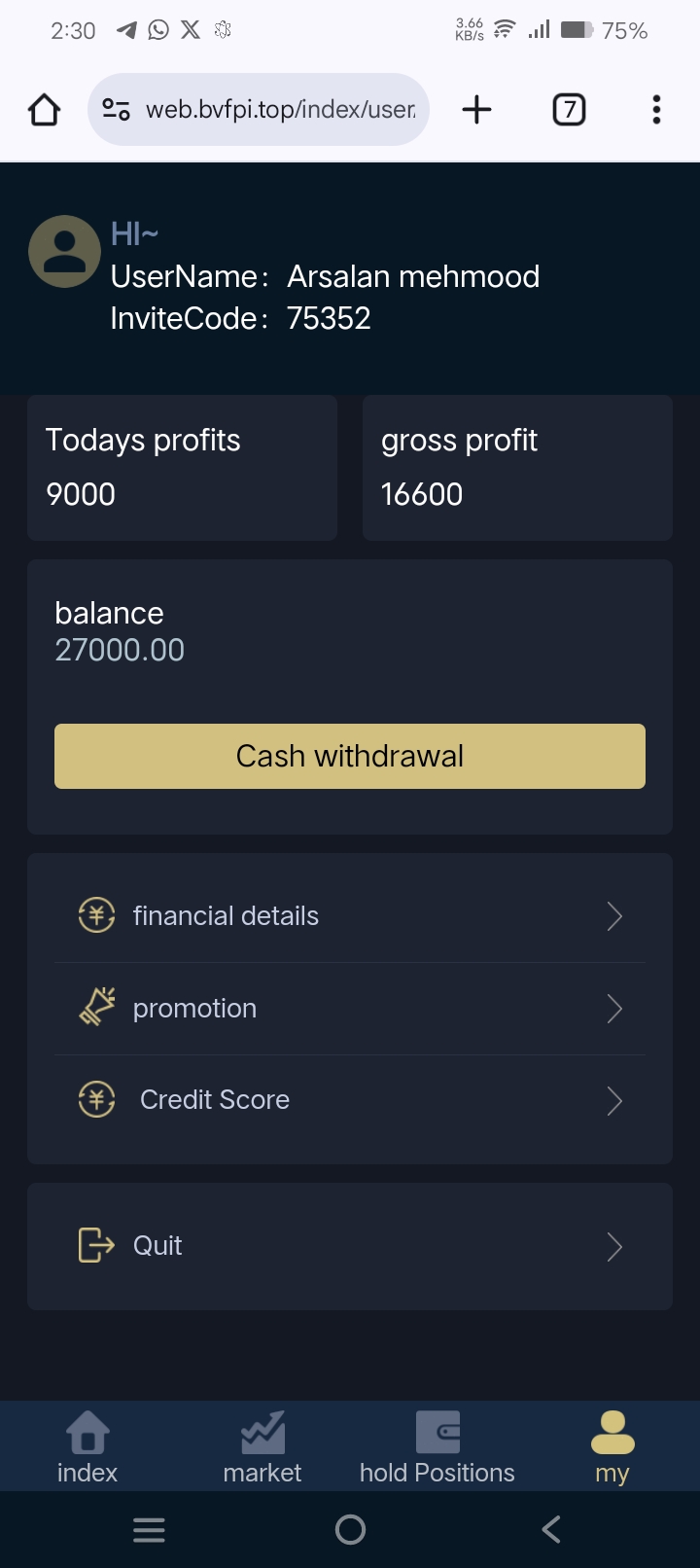Open a new browser tab
Viewport: 700px width, 1568px height.
(x=476, y=110)
